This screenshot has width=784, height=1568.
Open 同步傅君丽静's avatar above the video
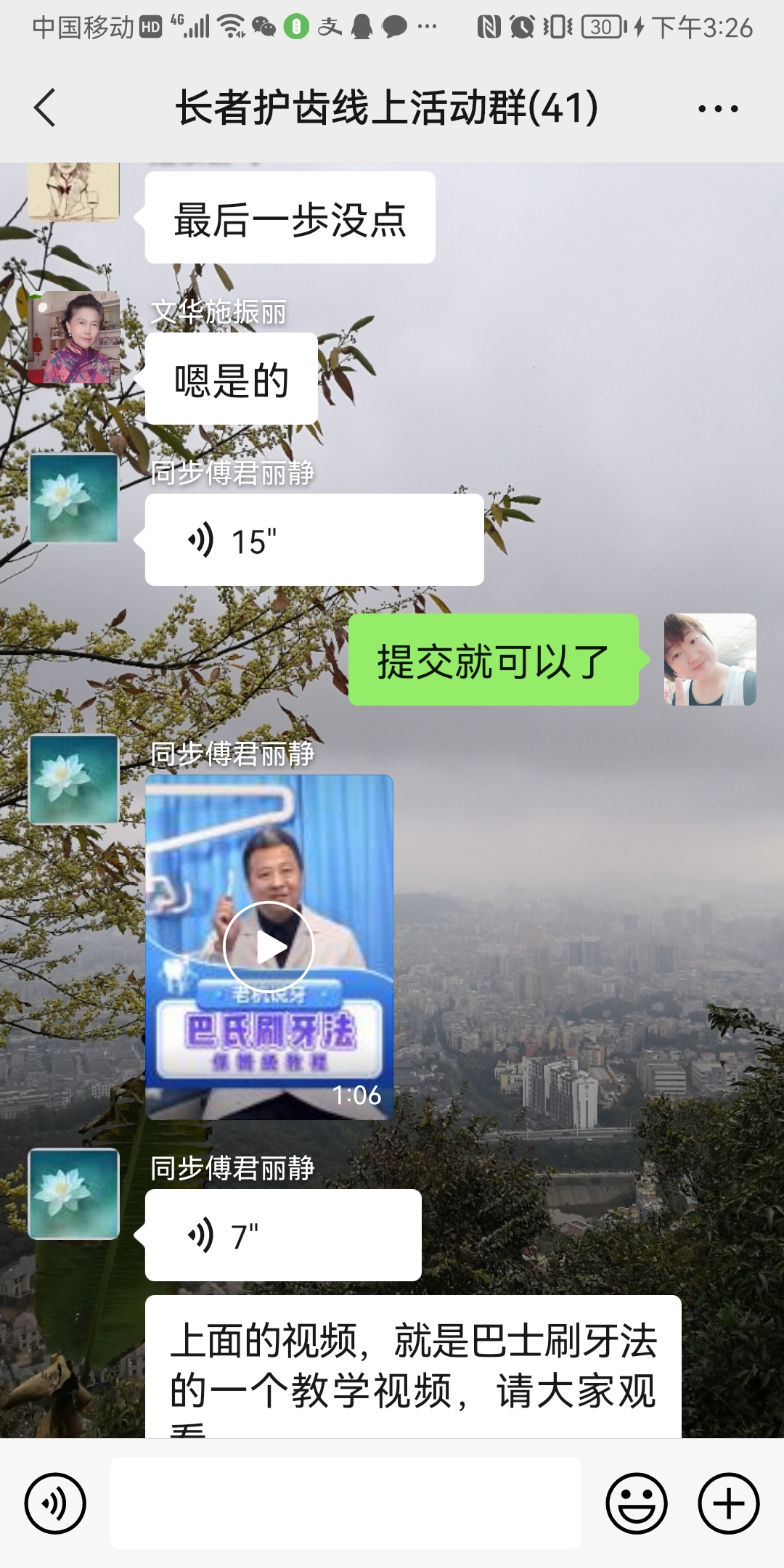pyautogui.click(x=73, y=779)
